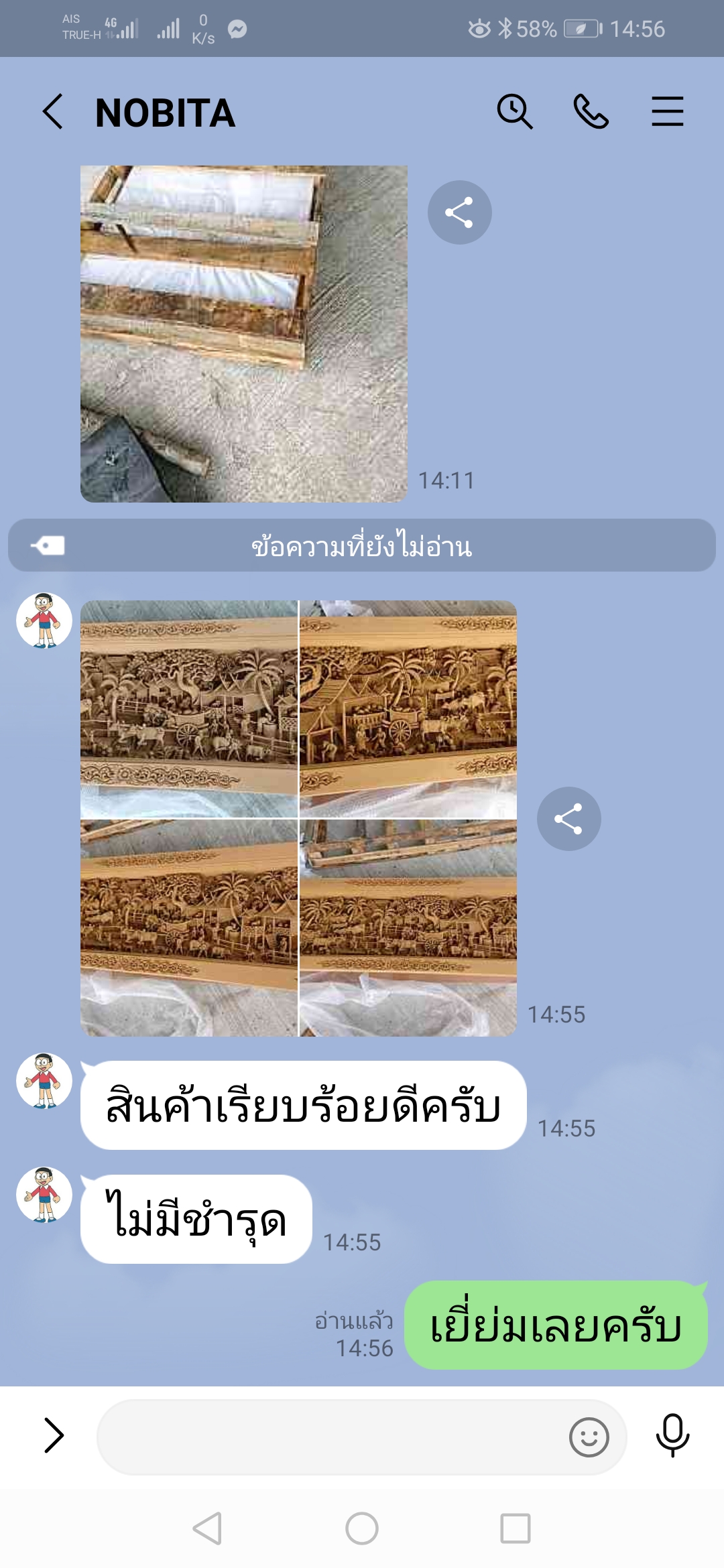
Task: Expand the attachment options arrow
Action: pos(54,1435)
